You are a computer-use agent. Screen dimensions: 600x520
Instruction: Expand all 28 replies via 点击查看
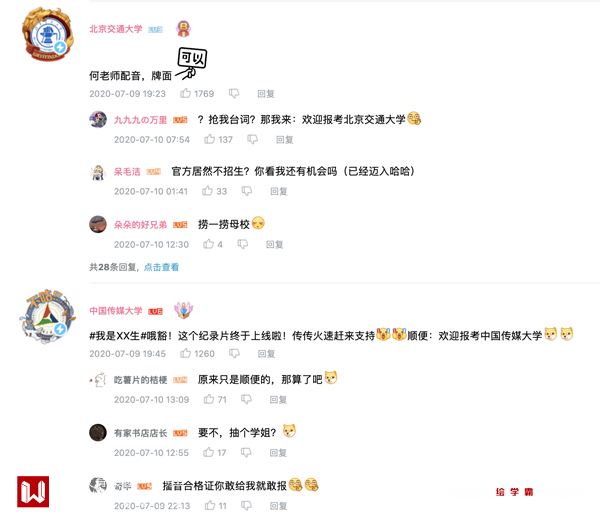pyautogui.click(x=161, y=267)
